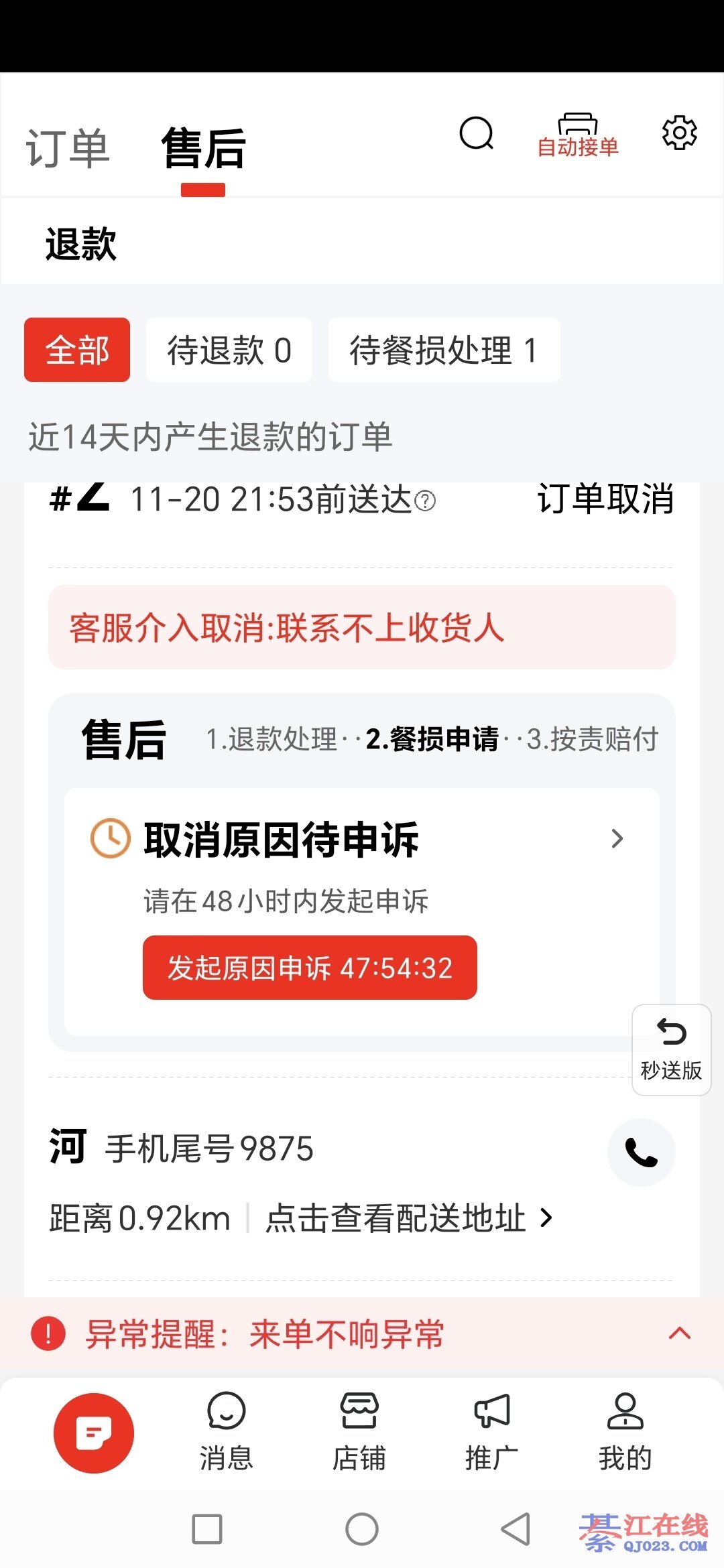Go to the 消息 tab
The image size is (724, 1568).
point(226,1431)
